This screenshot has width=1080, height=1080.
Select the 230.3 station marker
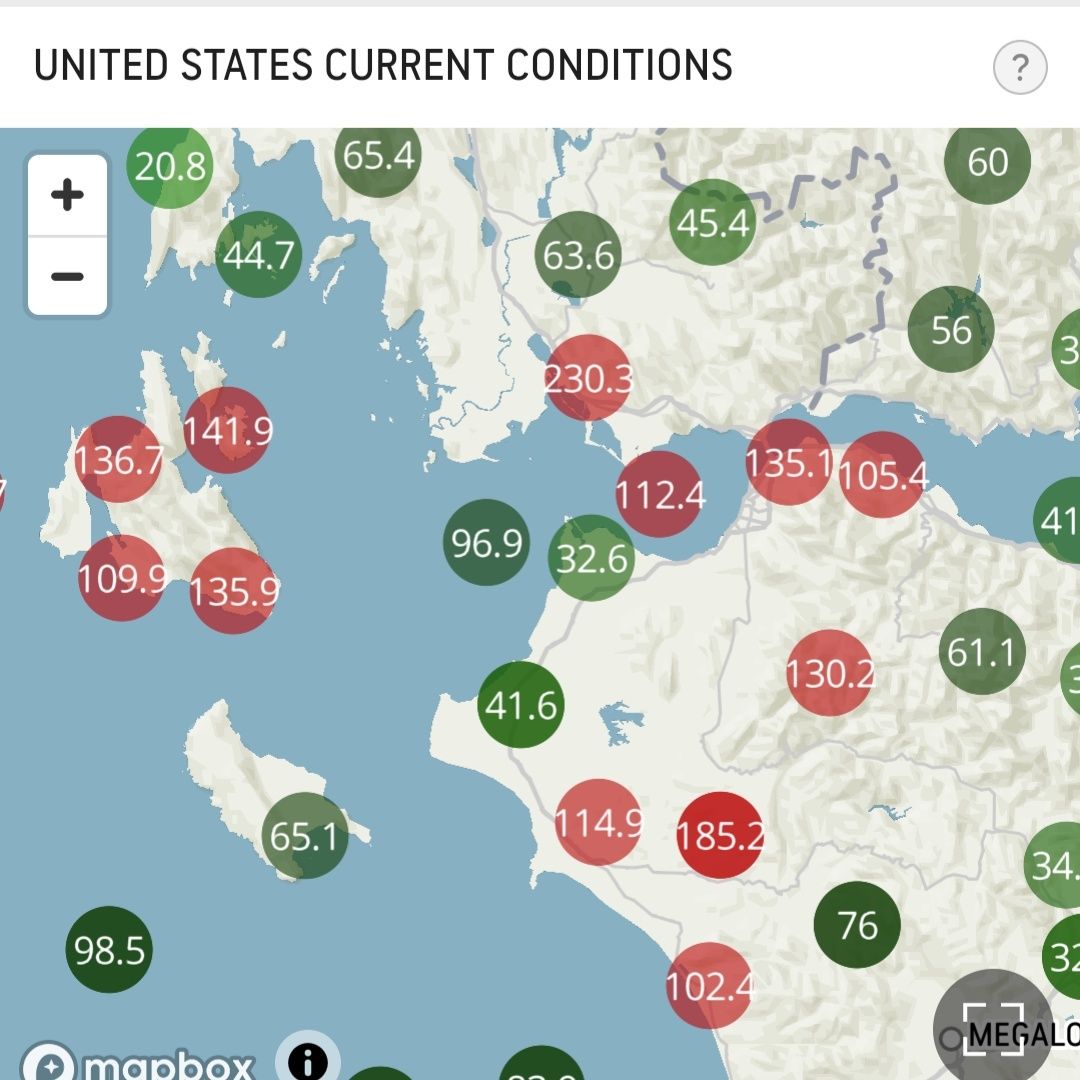pyautogui.click(x=589, y=378)
